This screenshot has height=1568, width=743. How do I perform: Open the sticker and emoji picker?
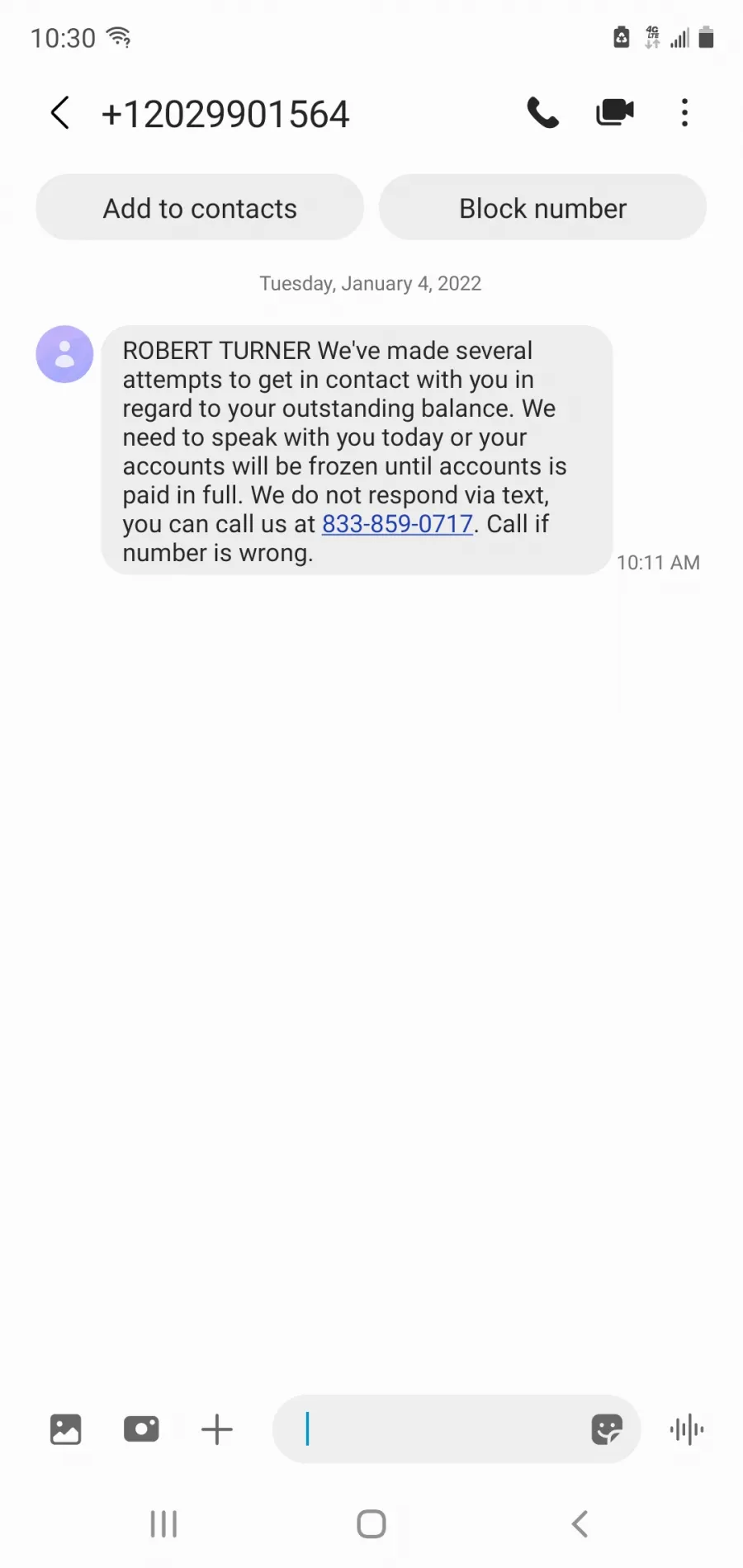607,1429
